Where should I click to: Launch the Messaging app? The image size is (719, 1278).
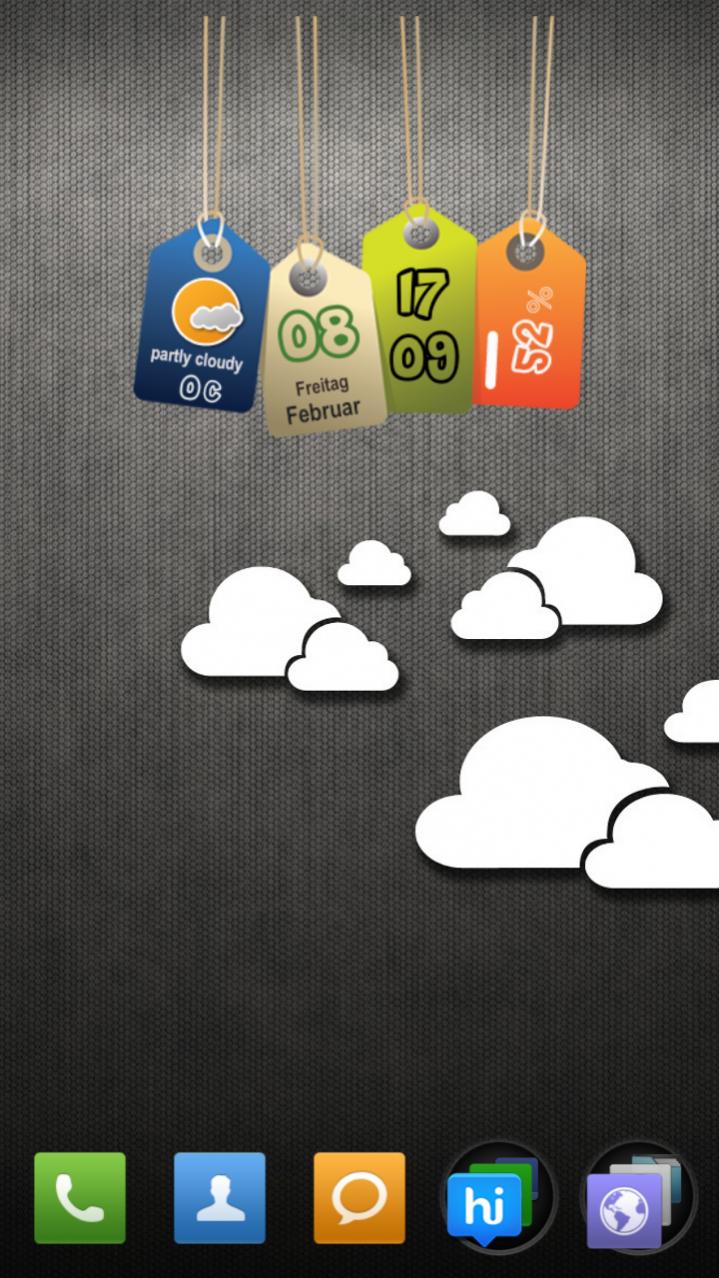pyautogui.click(x=359, y=1197)
